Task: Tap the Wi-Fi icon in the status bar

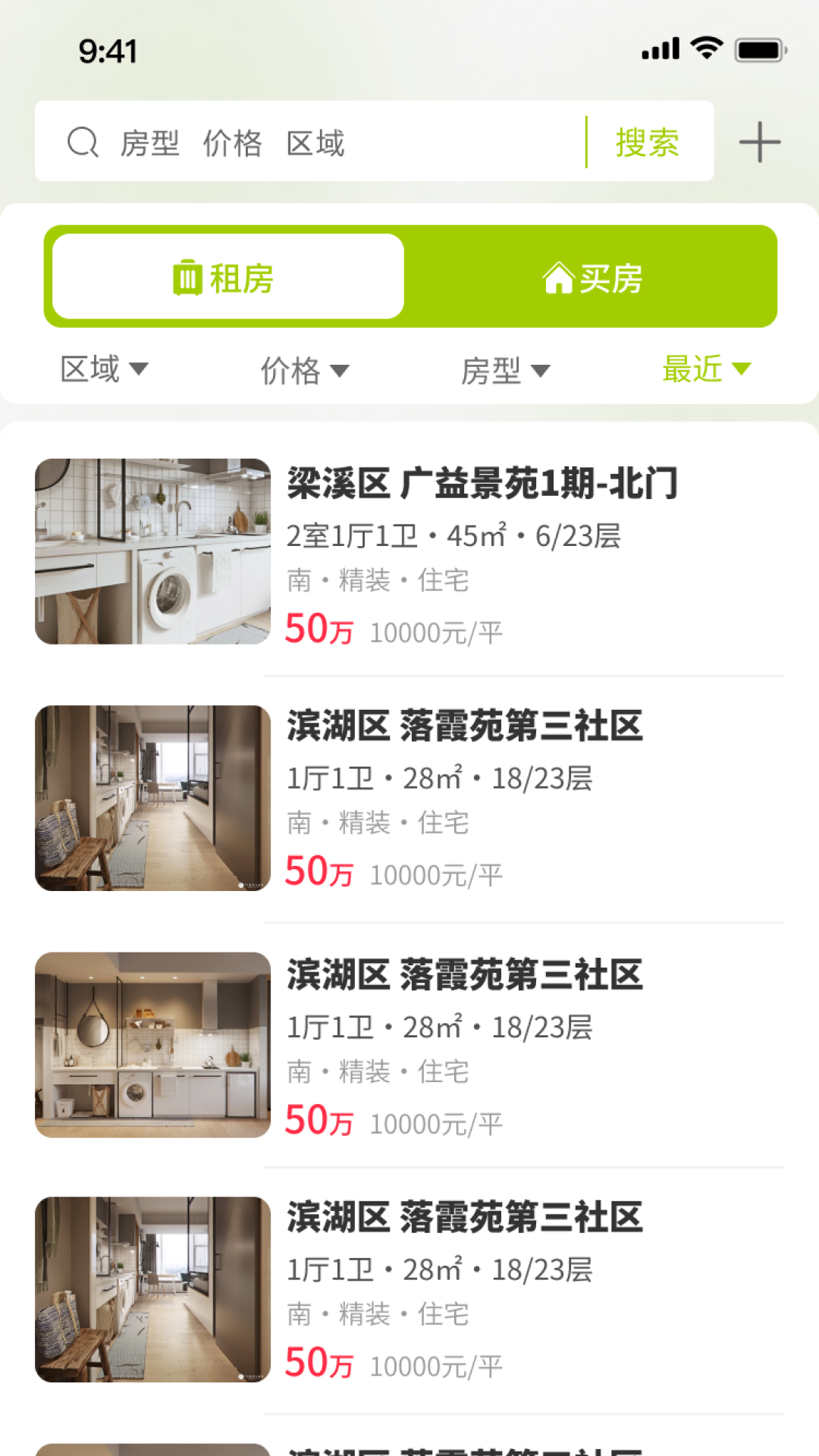Action: coord(706,47)
